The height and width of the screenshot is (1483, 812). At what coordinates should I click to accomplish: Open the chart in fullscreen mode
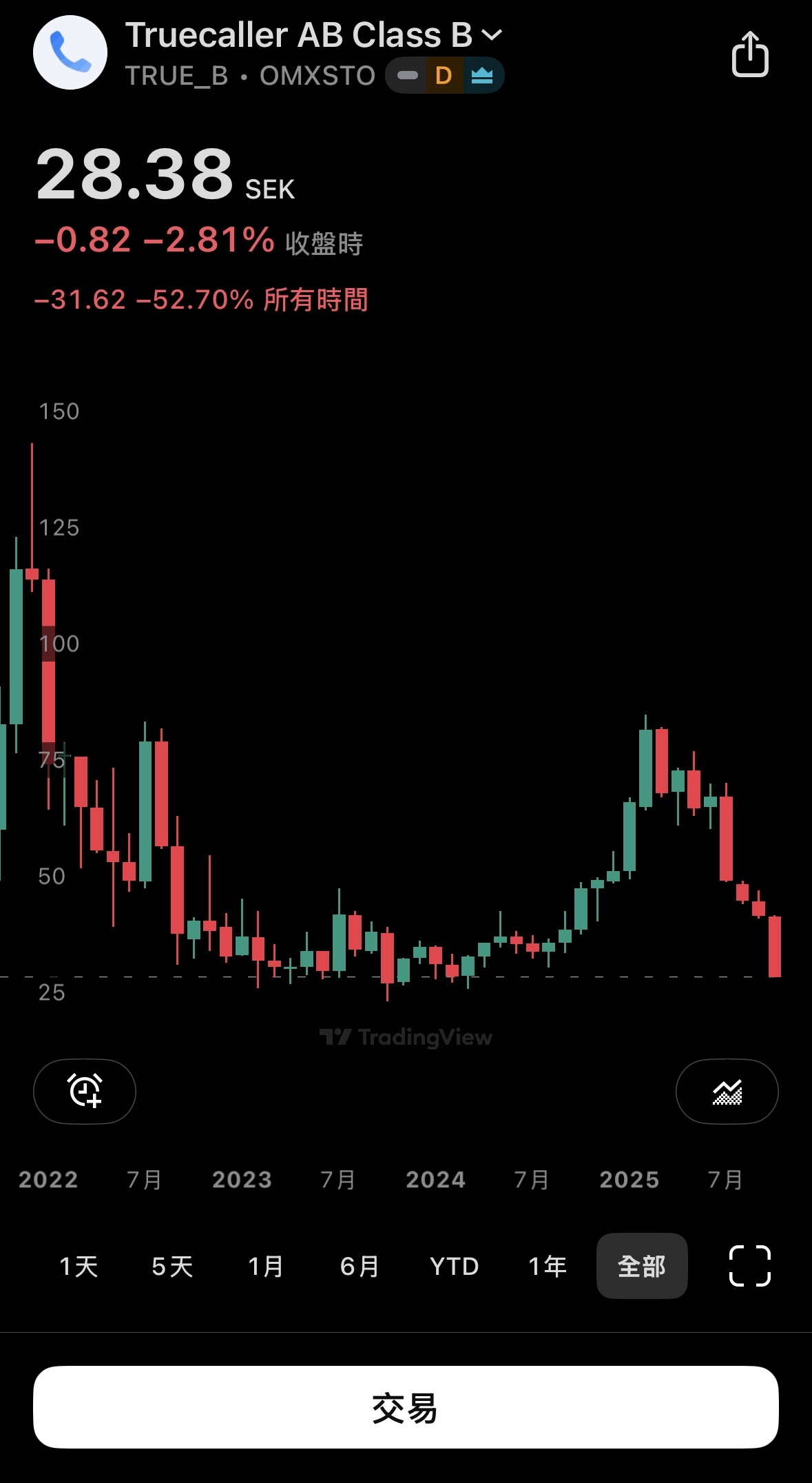[749, 1266]
